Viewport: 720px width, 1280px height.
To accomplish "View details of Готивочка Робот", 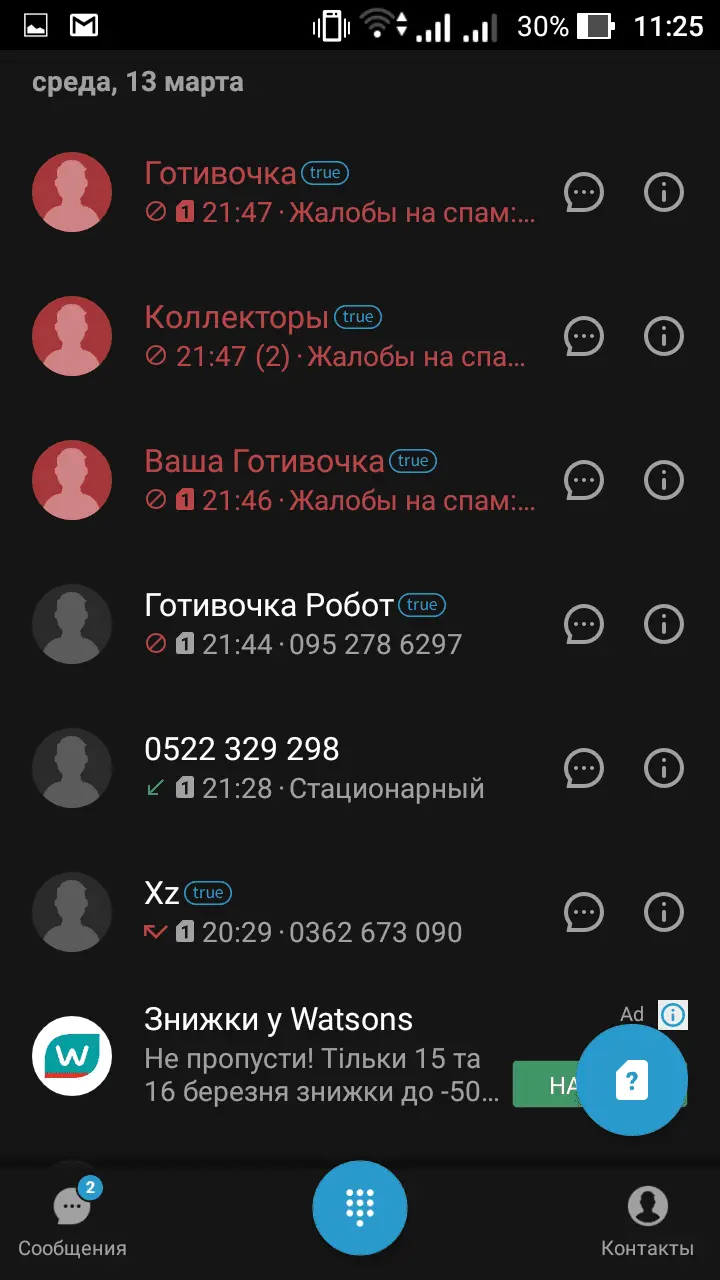I will click(663, 624).
